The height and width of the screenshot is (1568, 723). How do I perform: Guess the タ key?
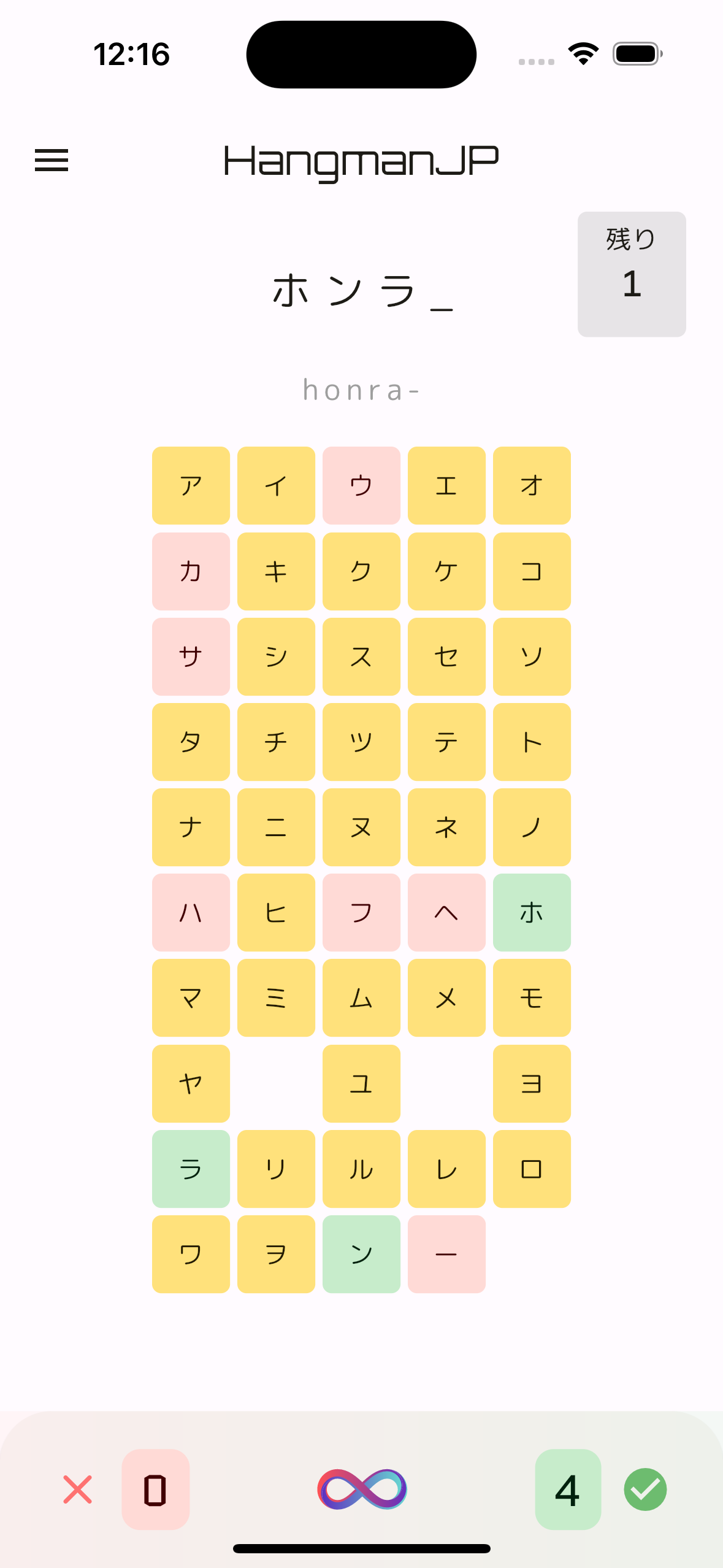(x=191, y=742)
